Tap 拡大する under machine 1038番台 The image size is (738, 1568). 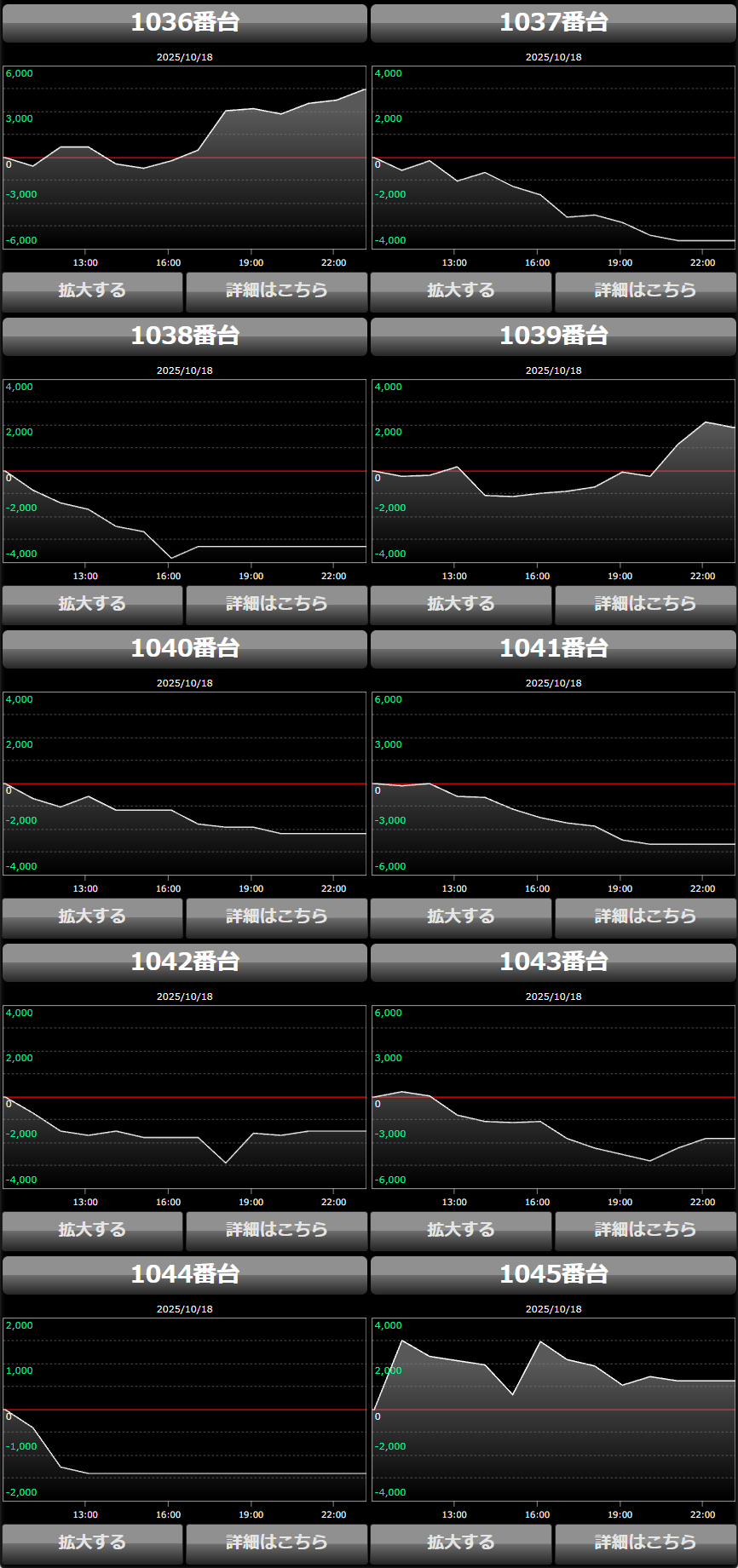[92, 605]
